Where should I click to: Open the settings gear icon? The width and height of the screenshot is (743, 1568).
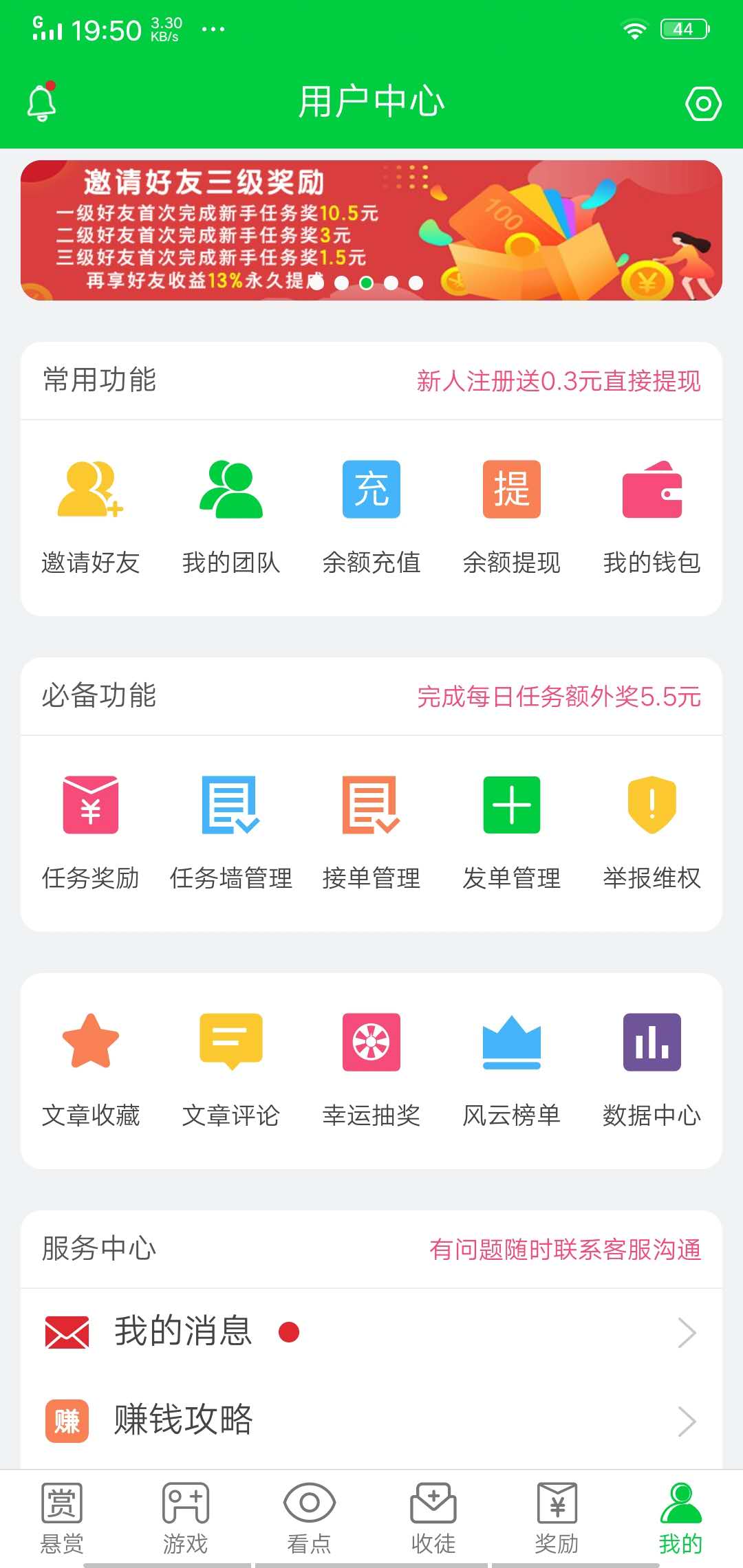(x=703, y=104)
